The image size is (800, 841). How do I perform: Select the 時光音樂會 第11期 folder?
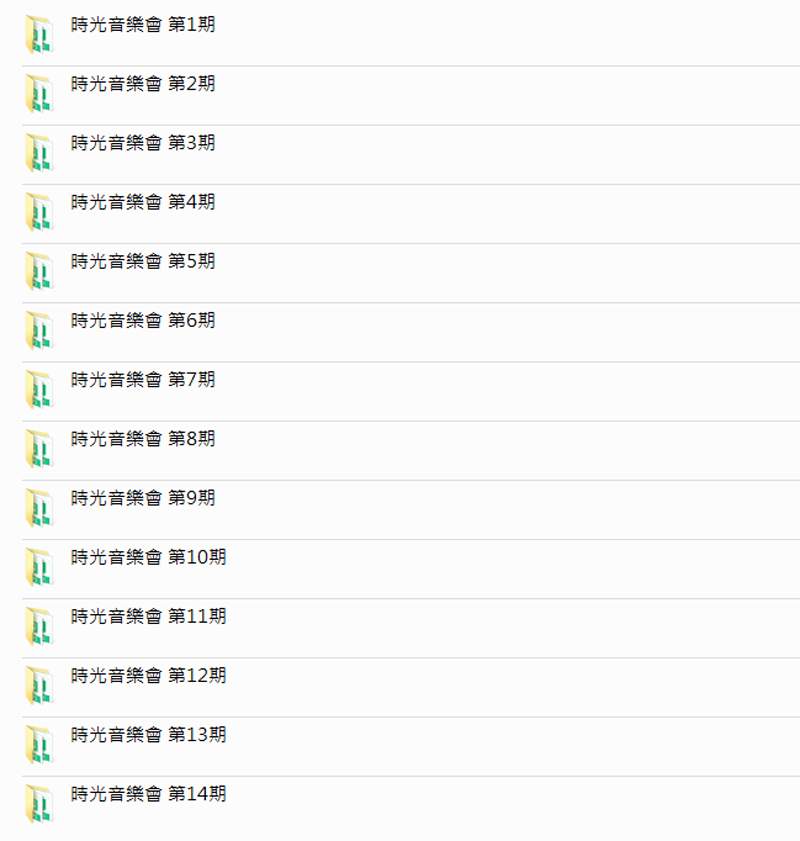coord(148,616)
